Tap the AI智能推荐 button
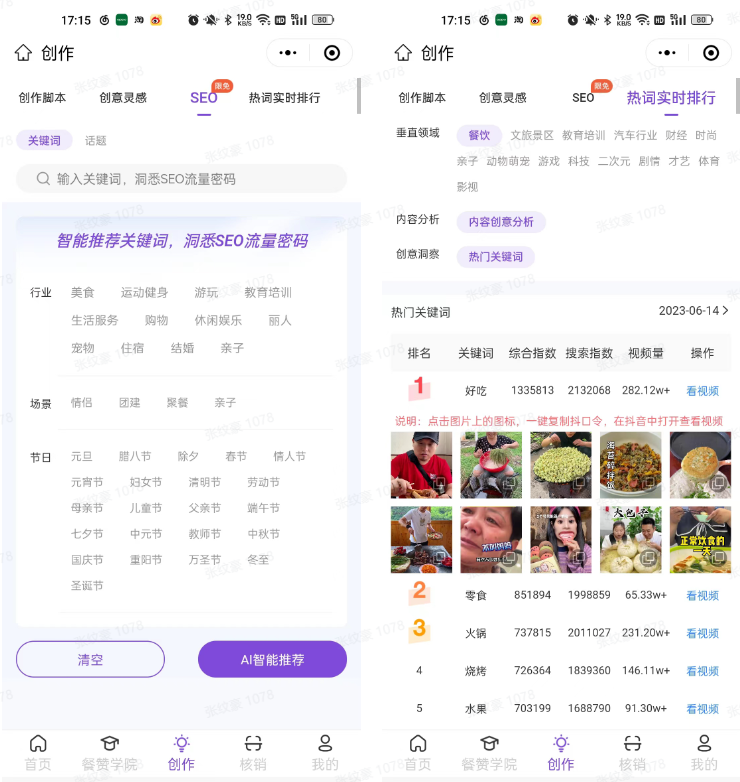This screenshot has height=782, width=740. 272,660
